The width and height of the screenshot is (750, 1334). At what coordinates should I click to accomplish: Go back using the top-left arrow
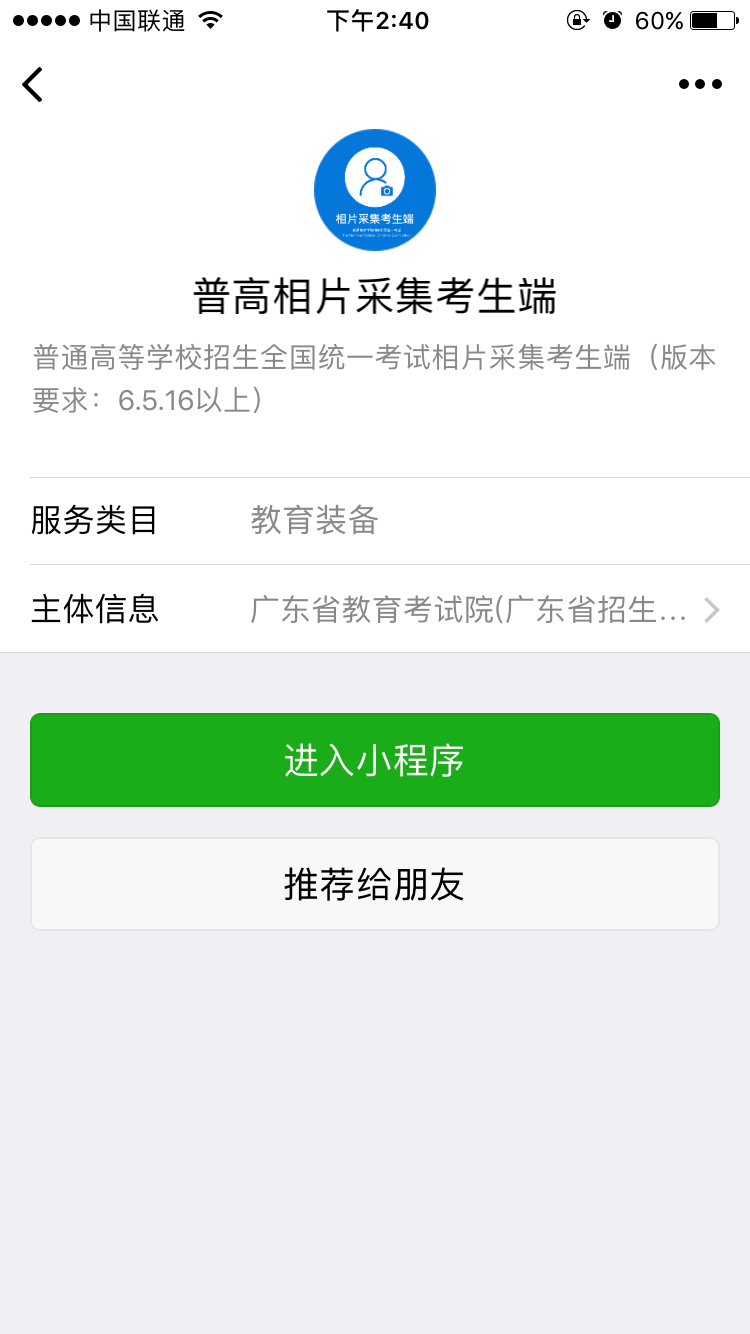[x=33, y=84]
